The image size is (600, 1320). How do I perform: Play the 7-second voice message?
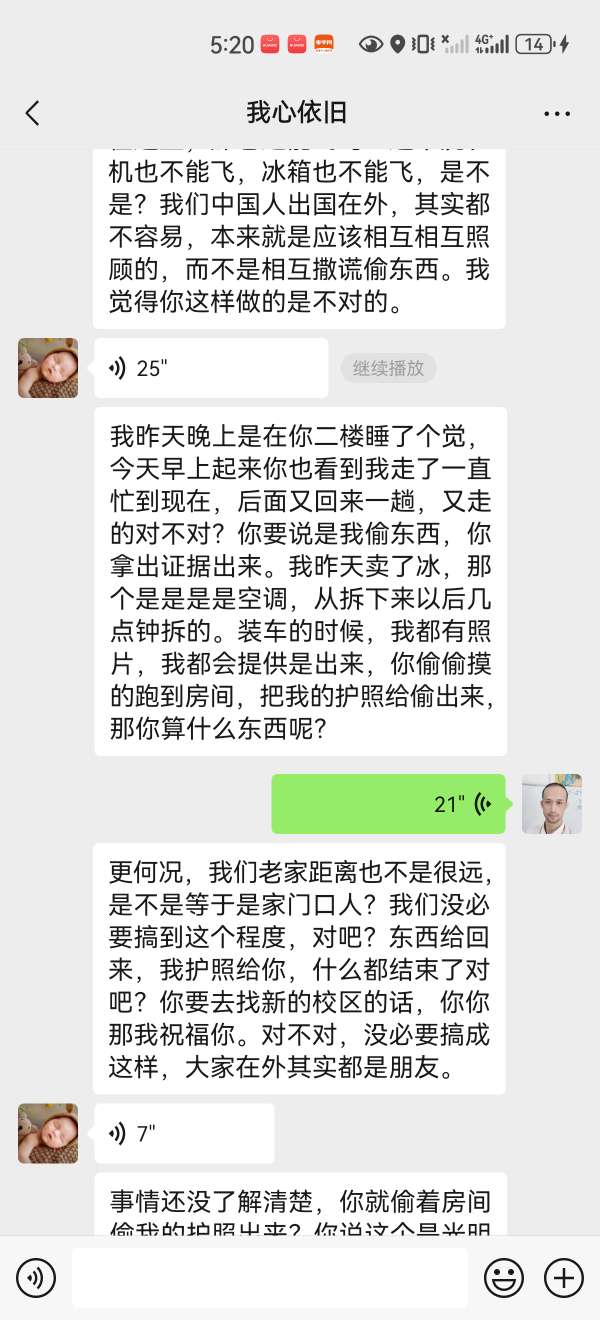click(x=184, y=1133)
